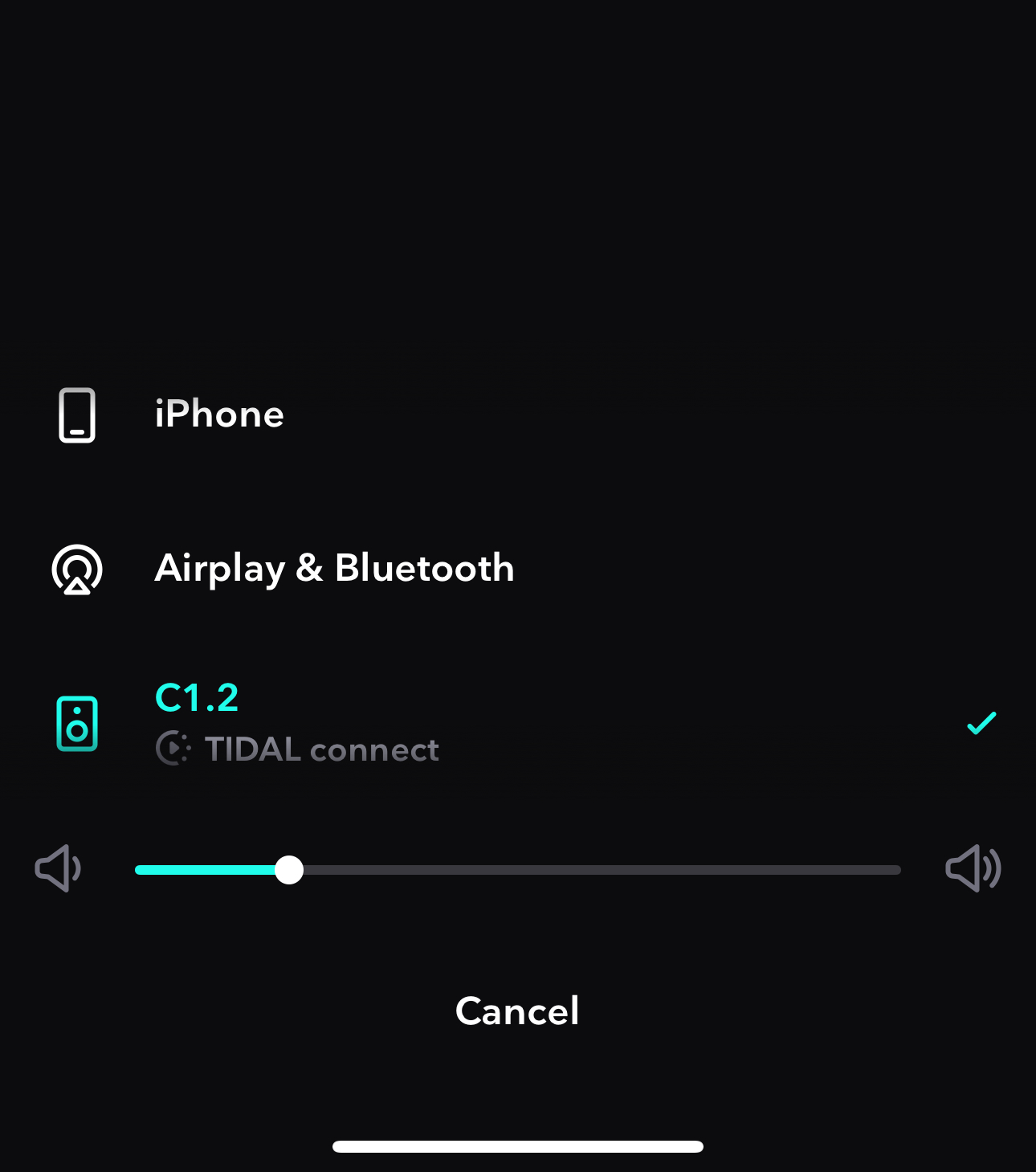Set the volume slider to the middle
The image size is (1036, 1172).
(x=518, y=870)
